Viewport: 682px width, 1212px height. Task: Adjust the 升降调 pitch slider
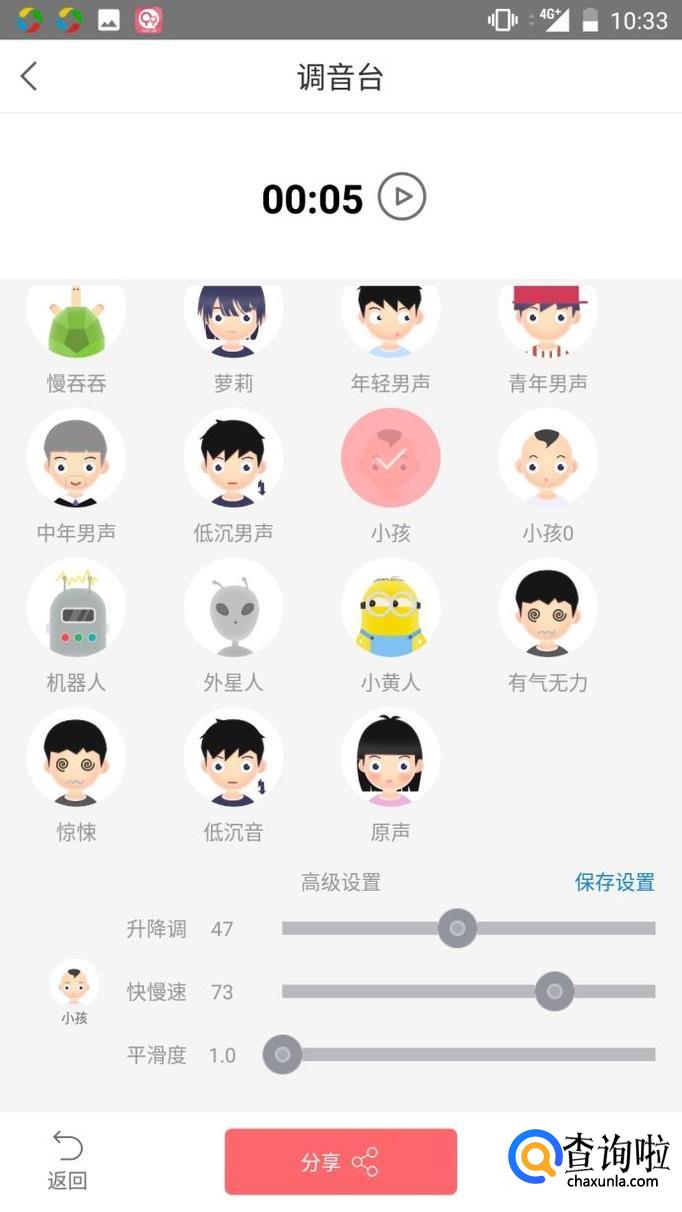457,929
